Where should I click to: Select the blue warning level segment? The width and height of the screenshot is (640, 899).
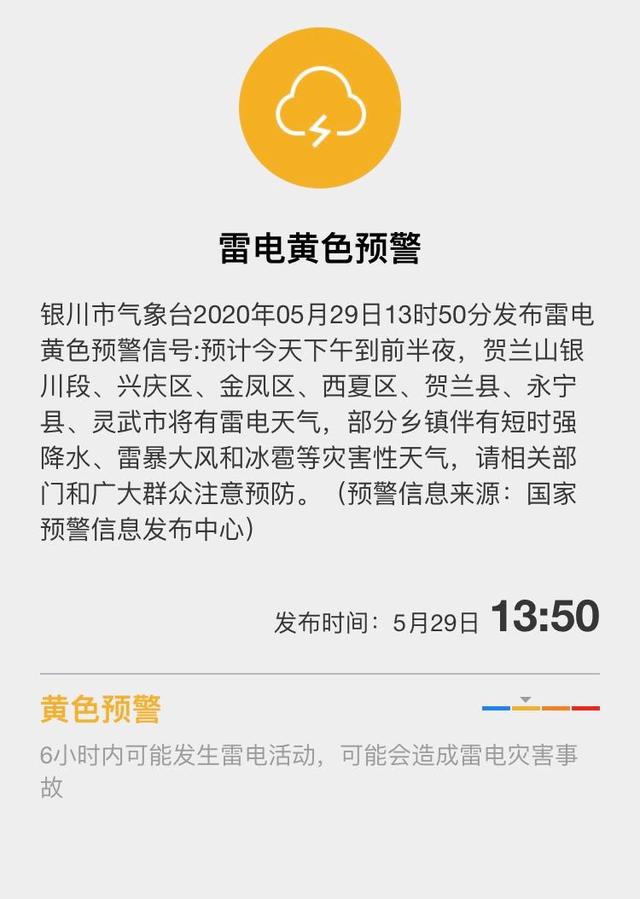coord(496,708)
